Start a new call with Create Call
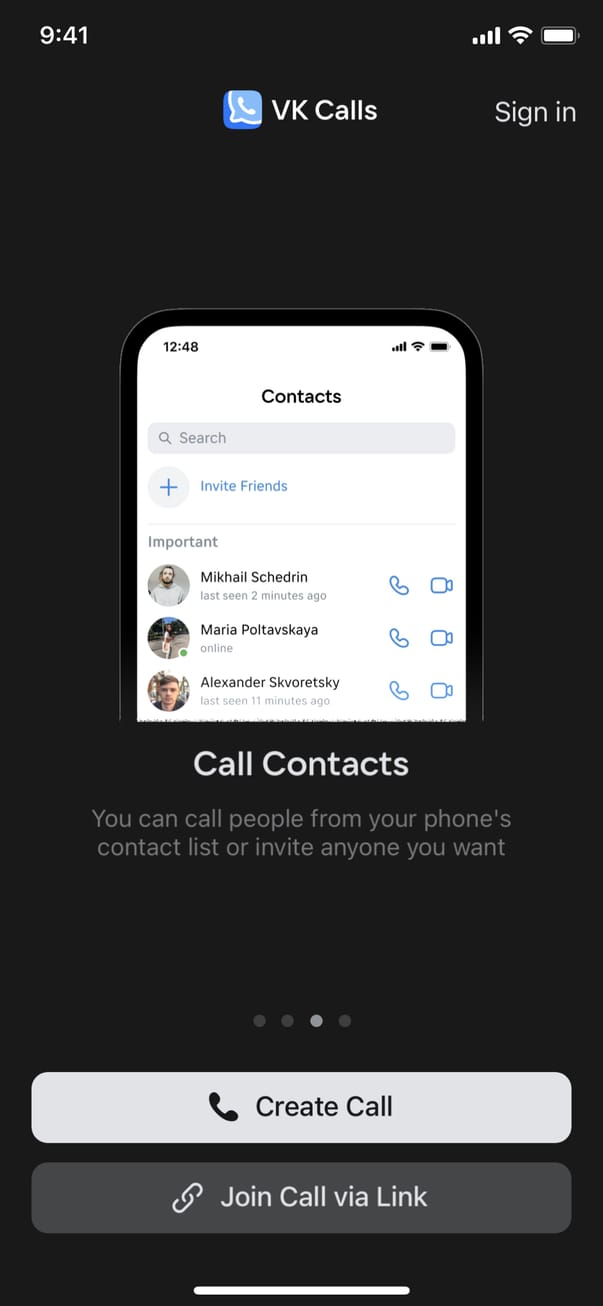603x1306 pixels. 301,1107
